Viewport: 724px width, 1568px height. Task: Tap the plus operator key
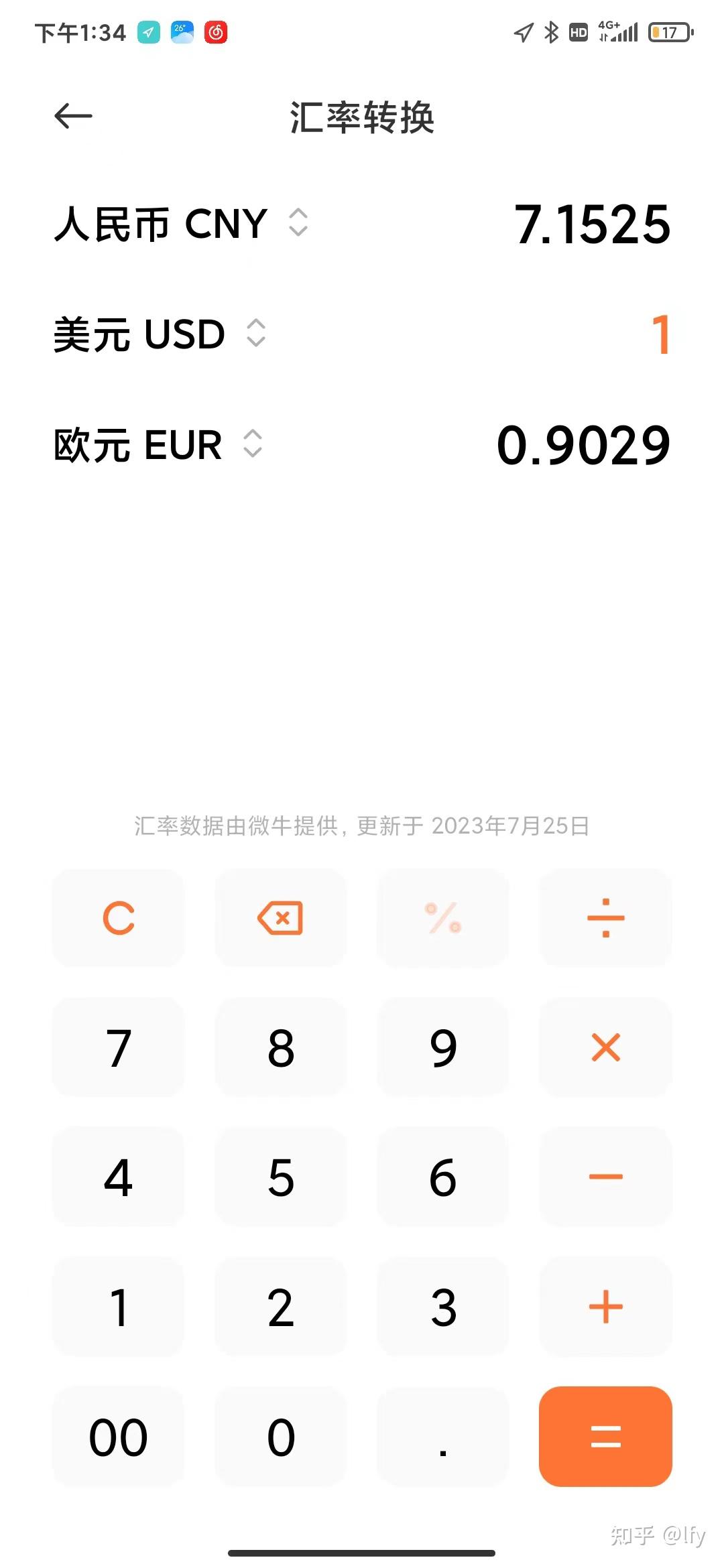tap(605, 1307)
